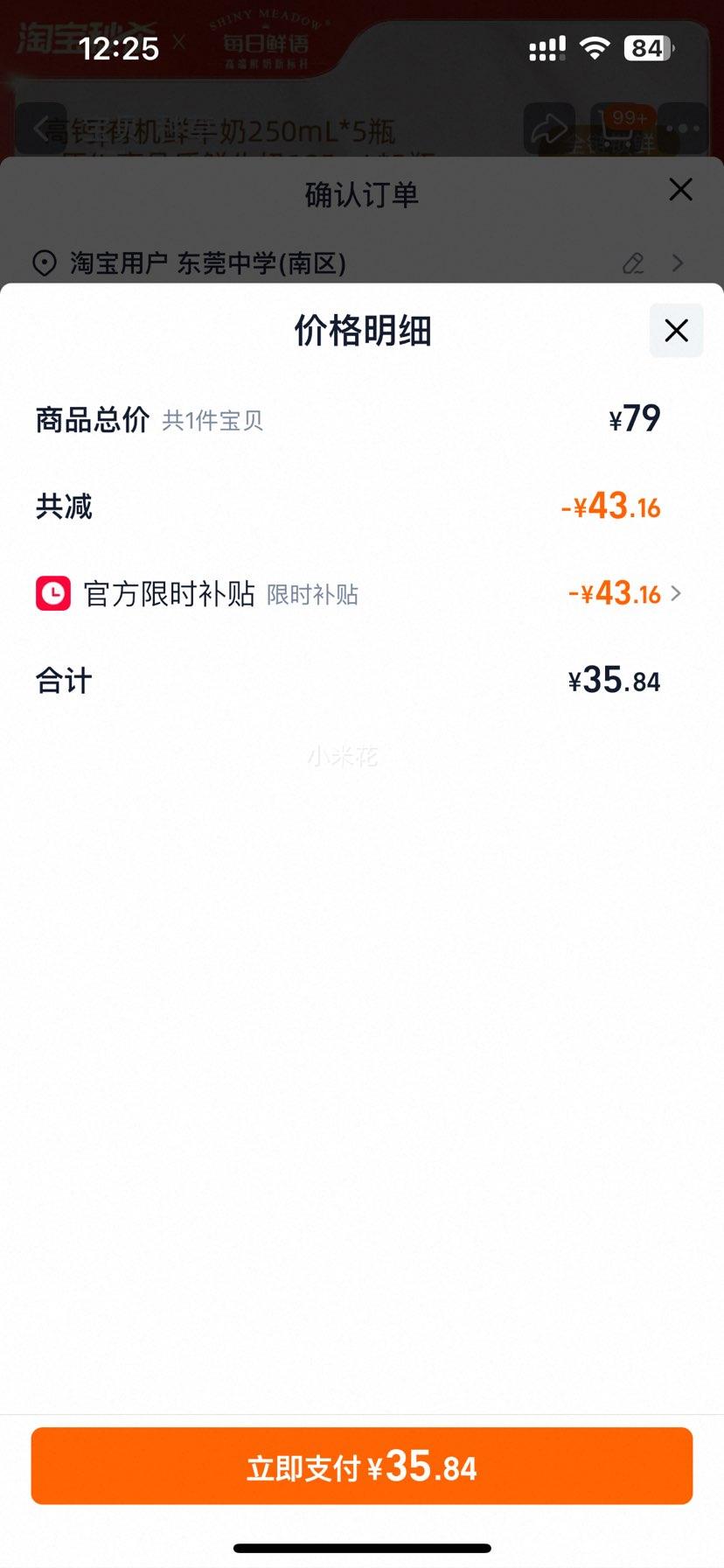Image resolution: width=724 pixels, height=1568 pixels.
Task: Tap the red clock subsidy icon
Action: [x=53, y=593]
